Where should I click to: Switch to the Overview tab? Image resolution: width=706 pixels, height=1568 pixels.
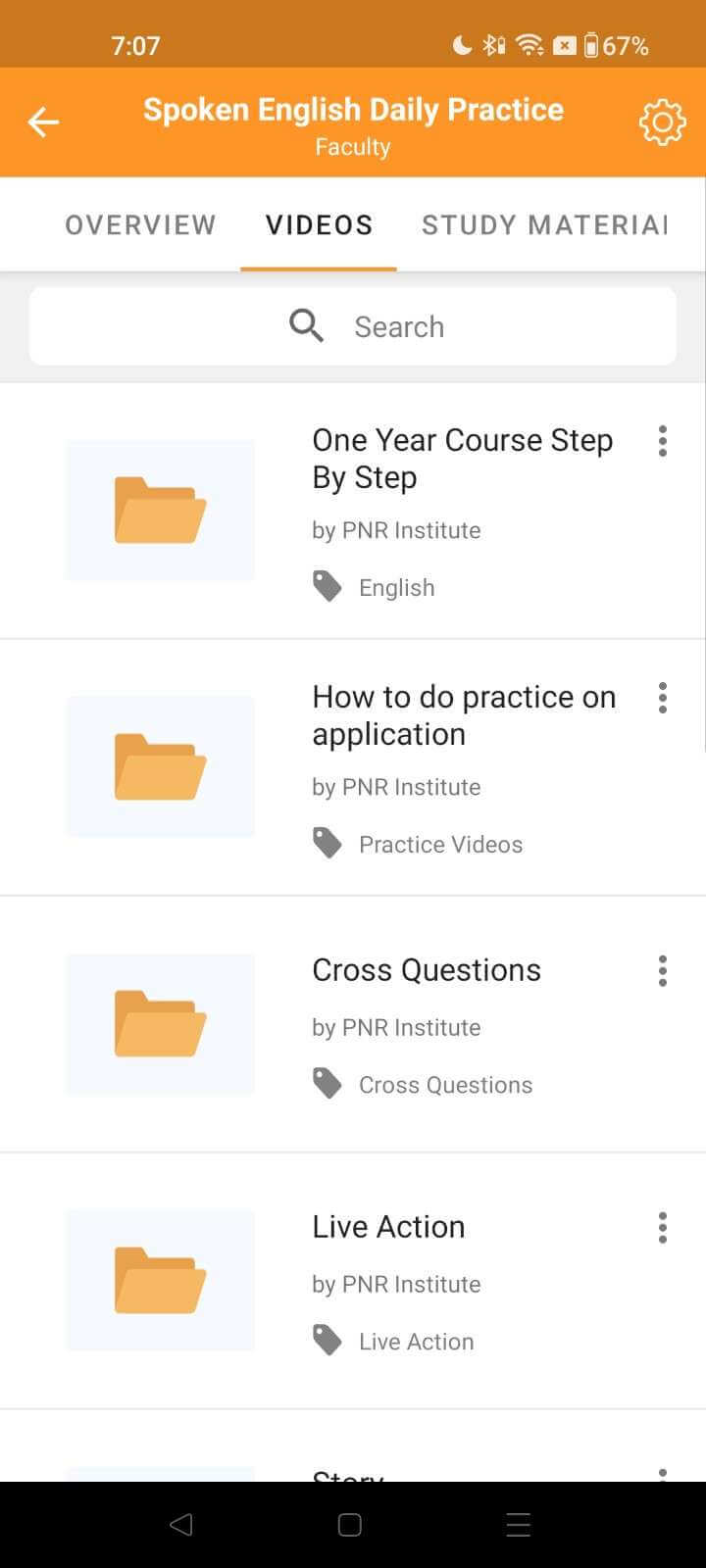(x=140, y=225)
